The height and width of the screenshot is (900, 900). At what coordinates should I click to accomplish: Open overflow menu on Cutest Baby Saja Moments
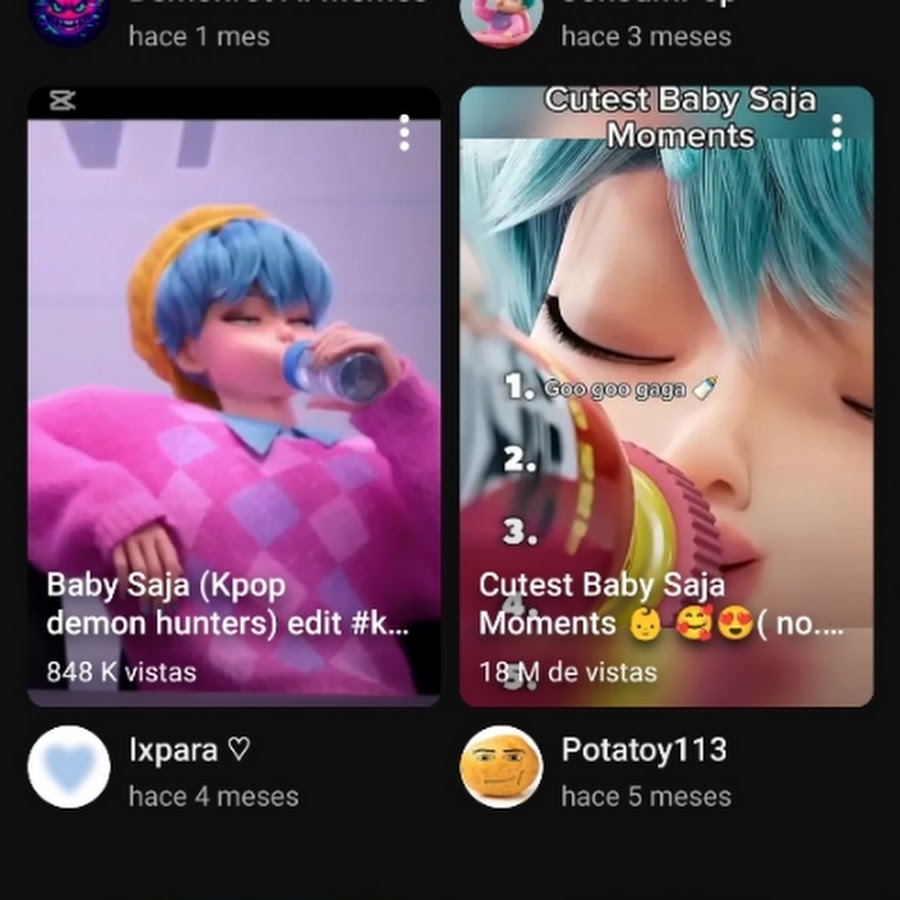837,133
